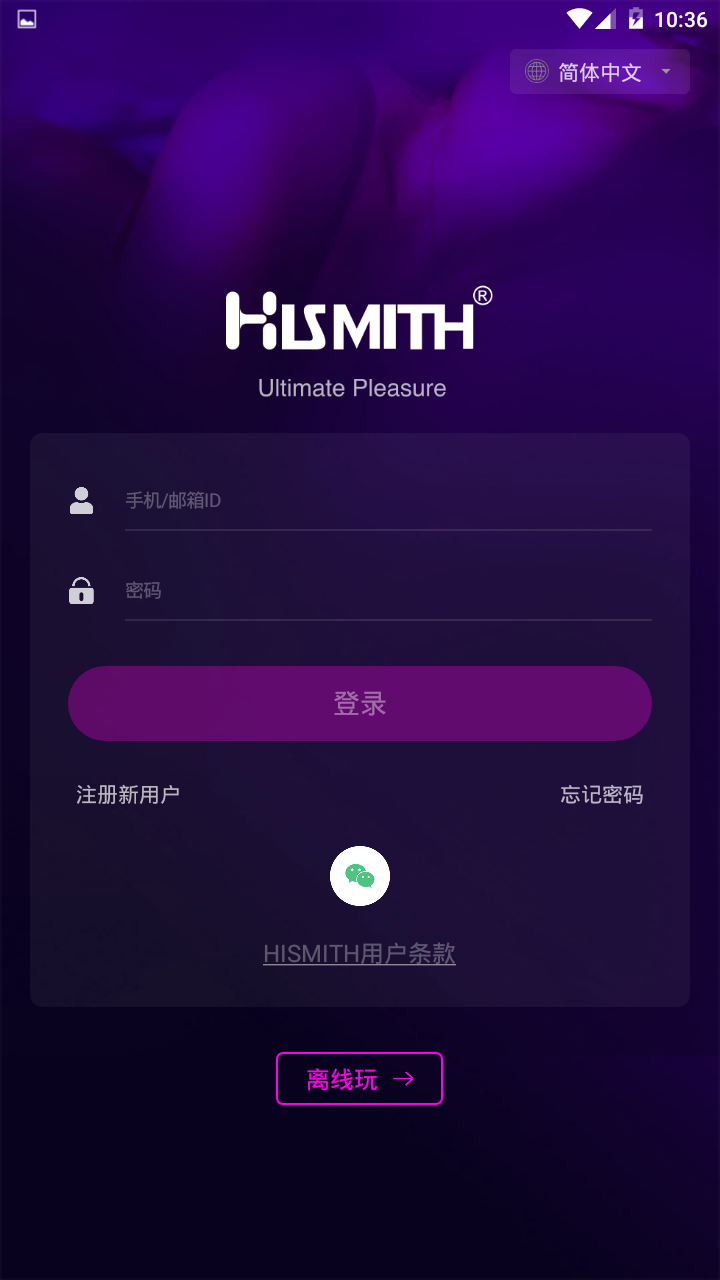Focus the 密码 password field
720x1280 pixels.
point(388,591)
